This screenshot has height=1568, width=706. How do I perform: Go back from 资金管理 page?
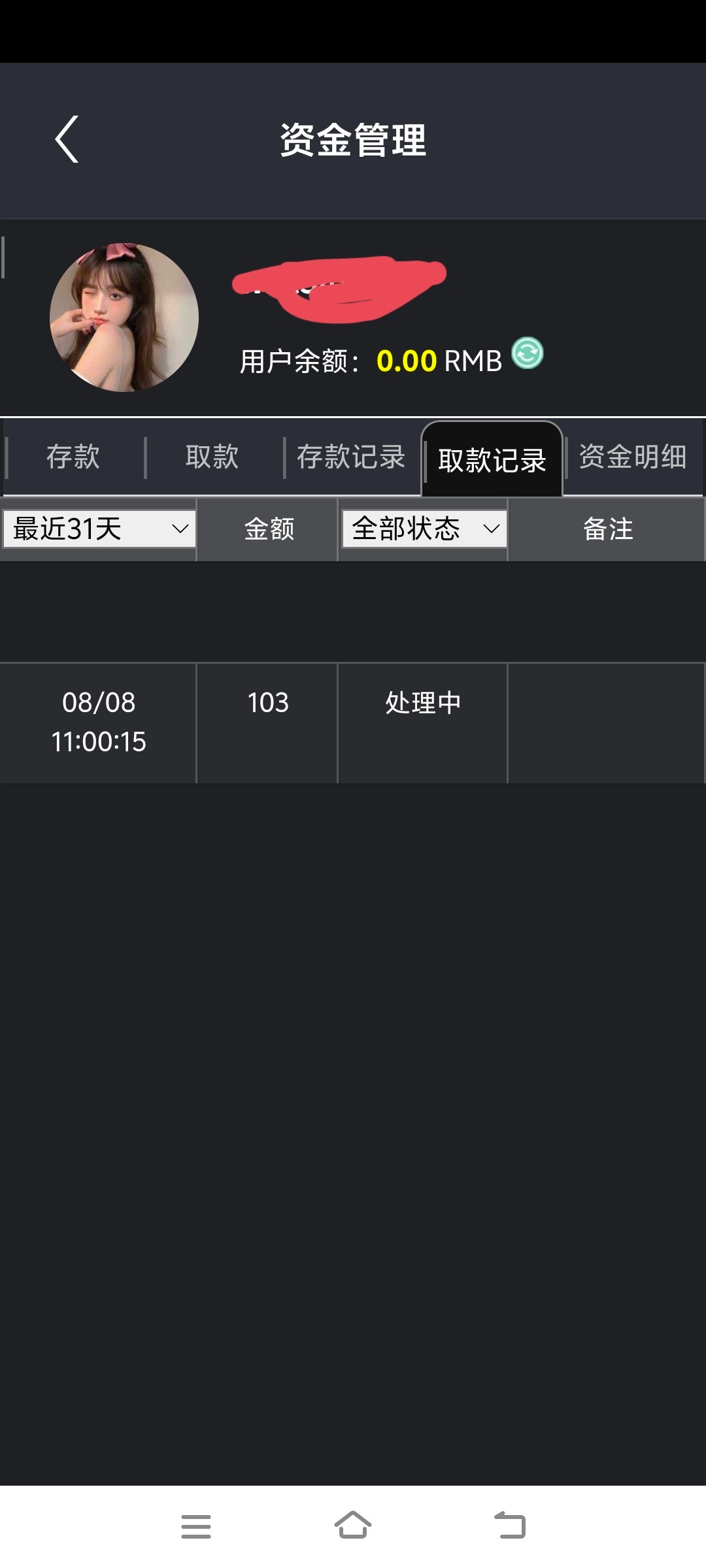[x=67, y=139]
